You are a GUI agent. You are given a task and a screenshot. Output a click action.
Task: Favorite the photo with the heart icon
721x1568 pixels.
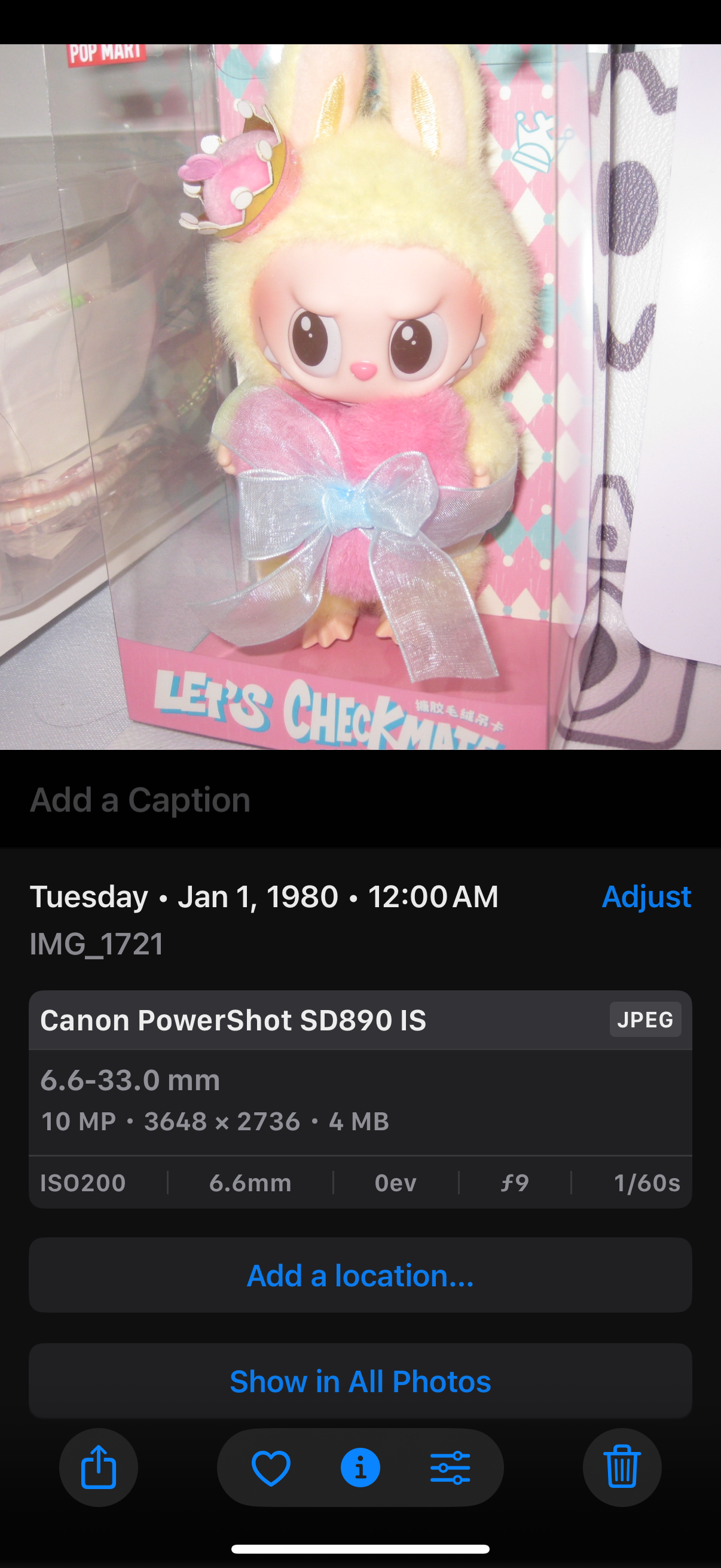271,1468
